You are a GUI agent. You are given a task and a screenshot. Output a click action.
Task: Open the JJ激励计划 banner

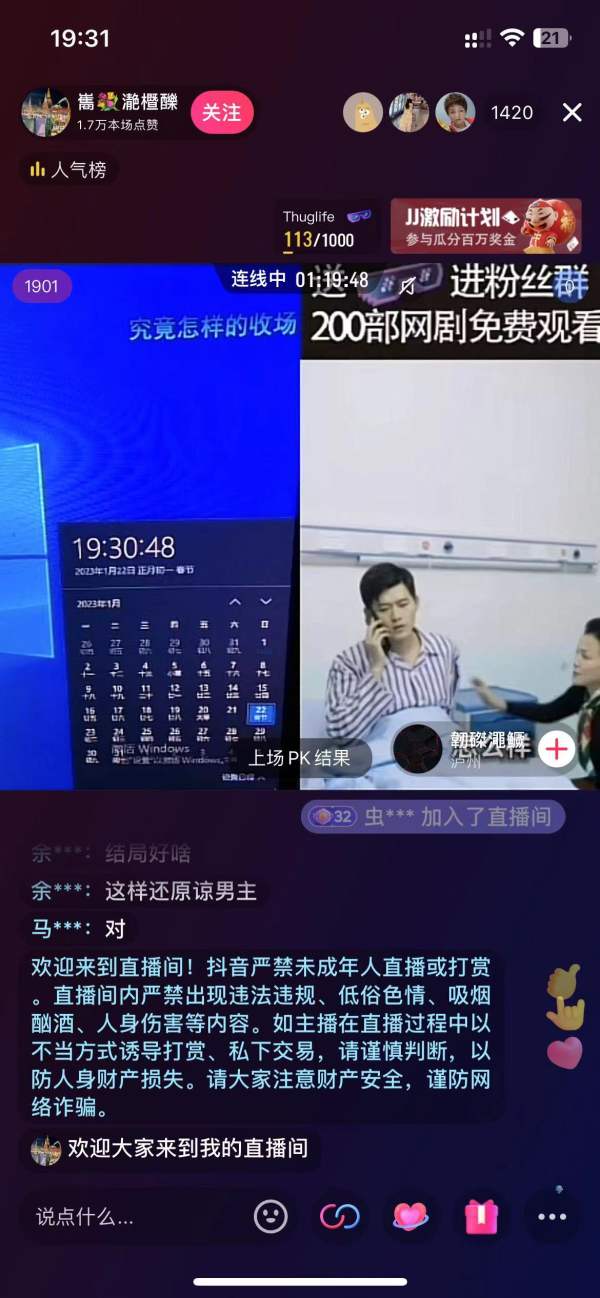pyautogui.click(x=485, y=227)
